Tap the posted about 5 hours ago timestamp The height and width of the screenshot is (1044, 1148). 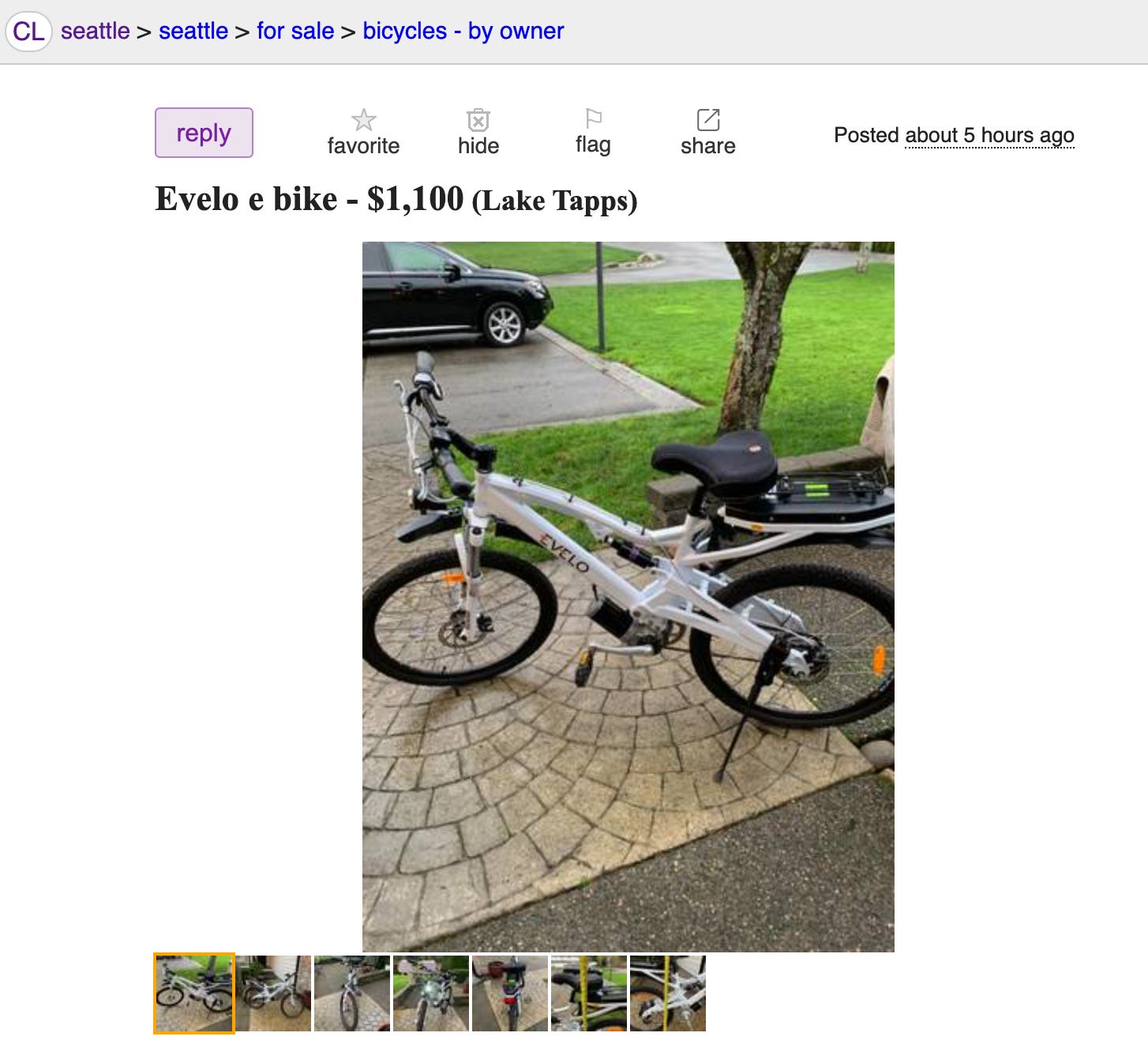click(989, 136)
